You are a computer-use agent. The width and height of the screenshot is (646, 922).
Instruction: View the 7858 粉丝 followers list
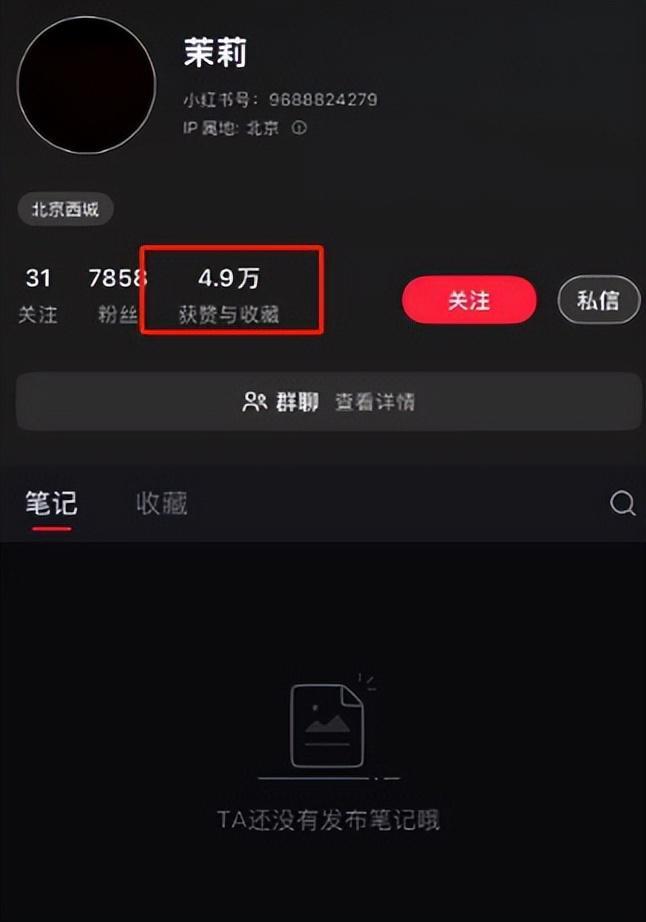click(x=117, y=294)
